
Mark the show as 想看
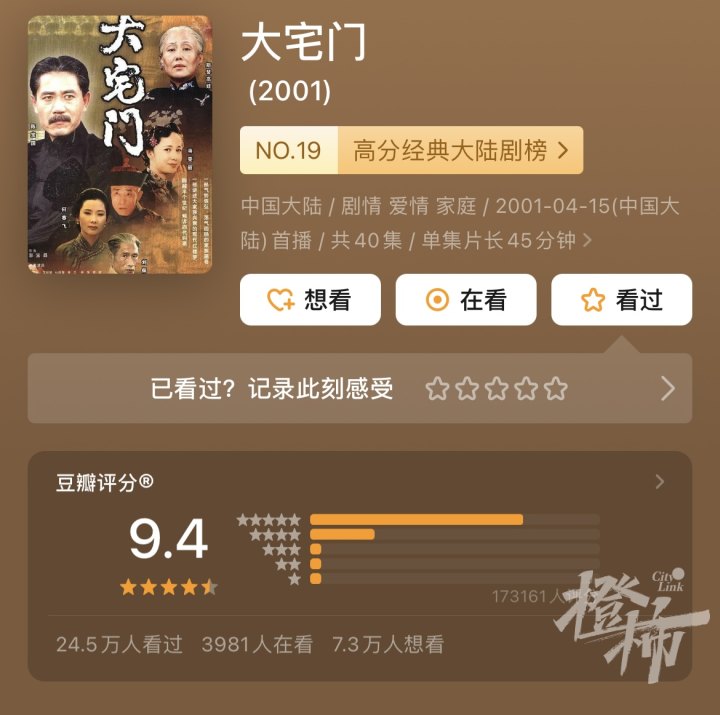point(310,300)
